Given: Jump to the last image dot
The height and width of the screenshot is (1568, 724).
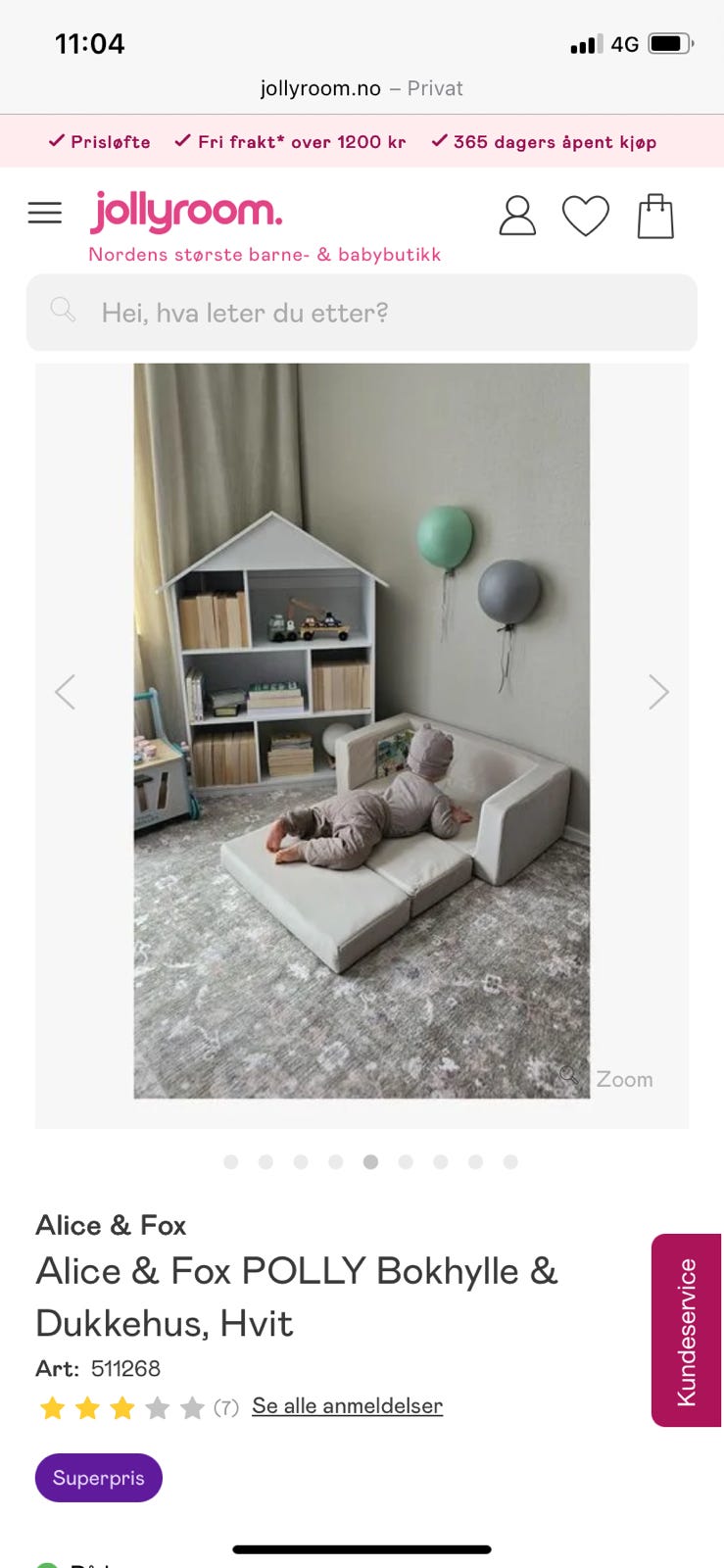Looking at the screenshot, I should click(x=510, y=1162).
